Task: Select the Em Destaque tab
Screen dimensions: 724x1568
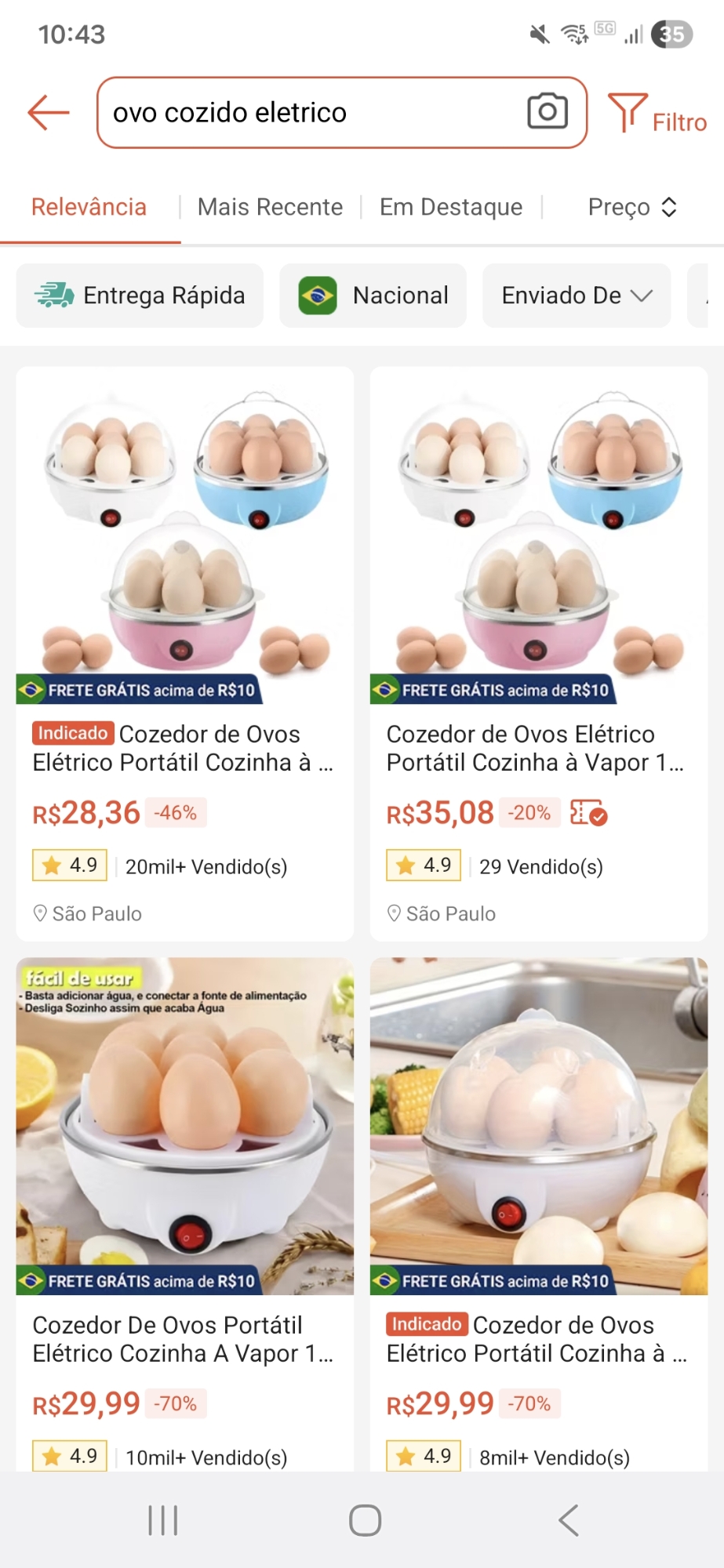Action: pyautogui.click(x=451, y=207)
